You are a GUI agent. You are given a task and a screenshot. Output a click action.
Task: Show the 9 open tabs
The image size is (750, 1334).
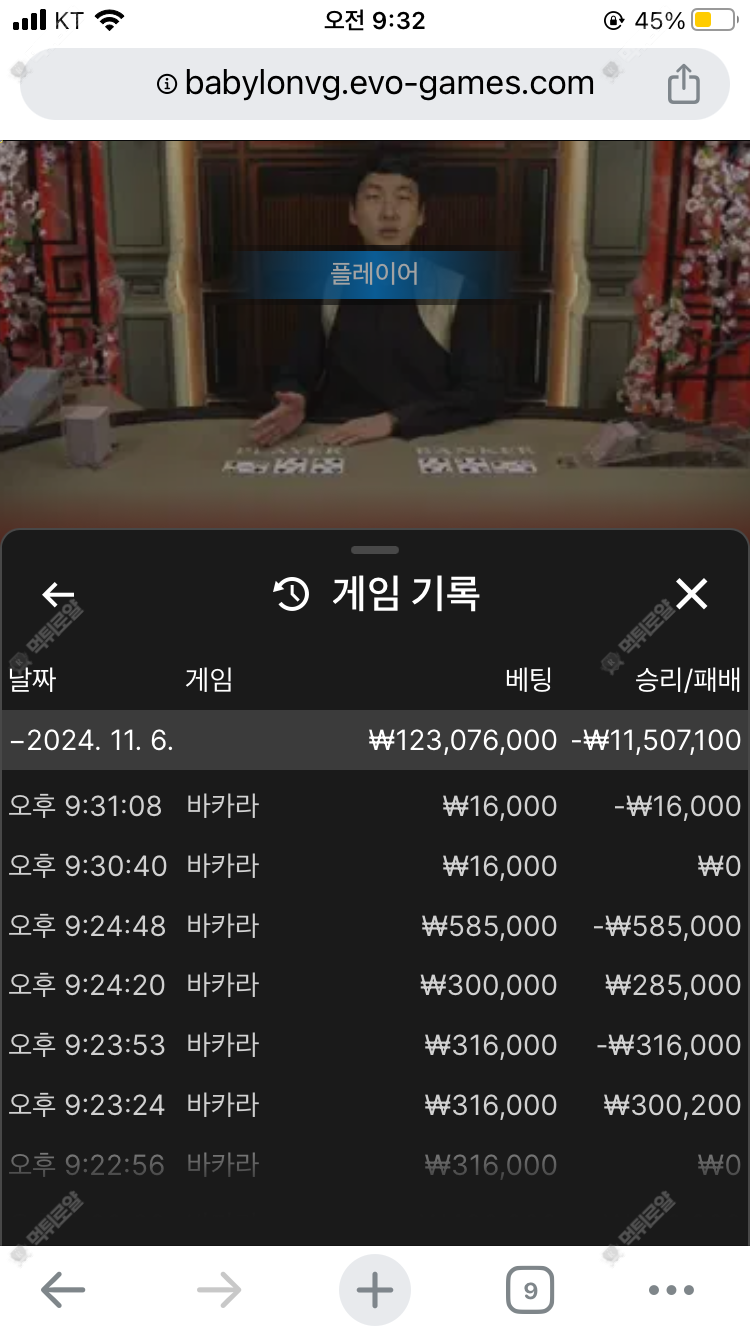coord(530,1291)
